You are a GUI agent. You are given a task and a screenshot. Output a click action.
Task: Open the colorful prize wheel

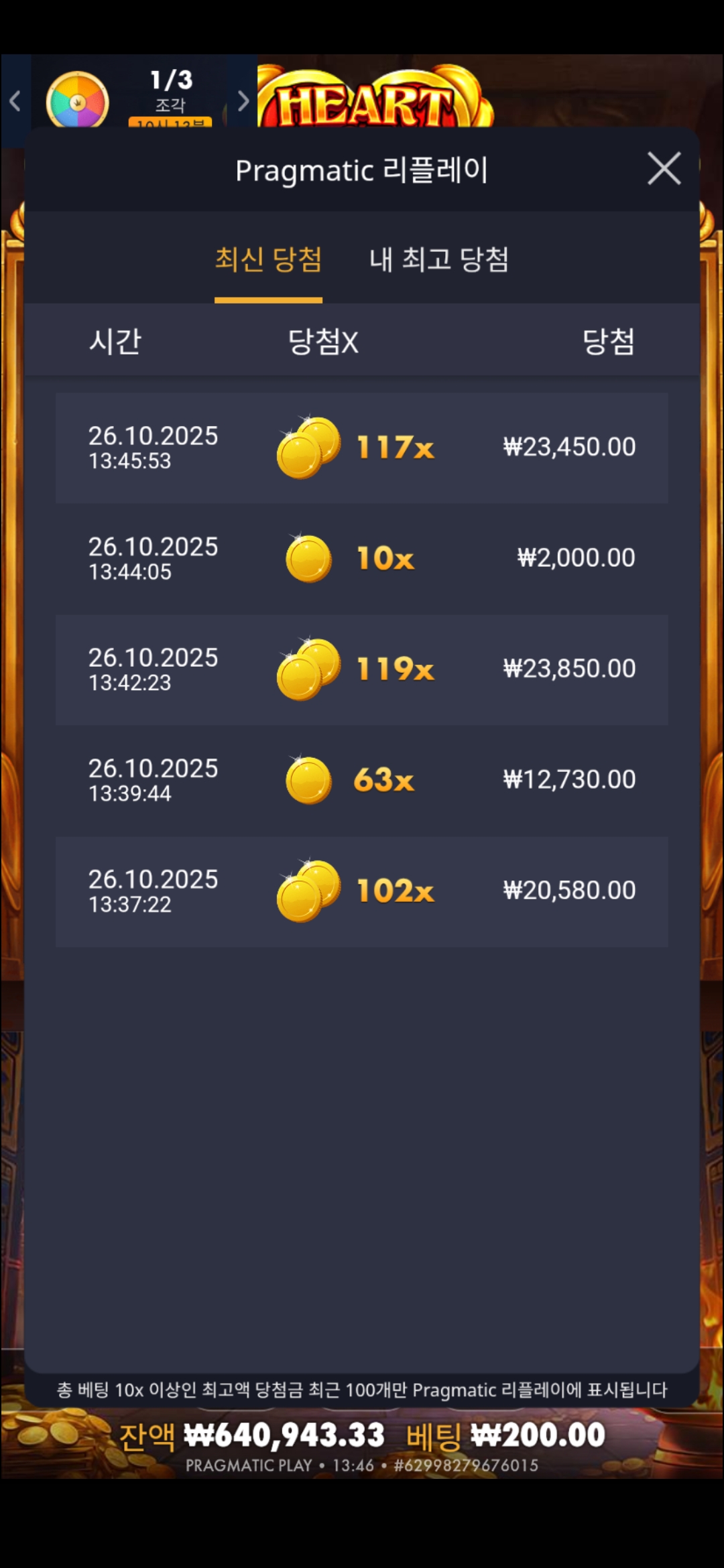point(77,101)
